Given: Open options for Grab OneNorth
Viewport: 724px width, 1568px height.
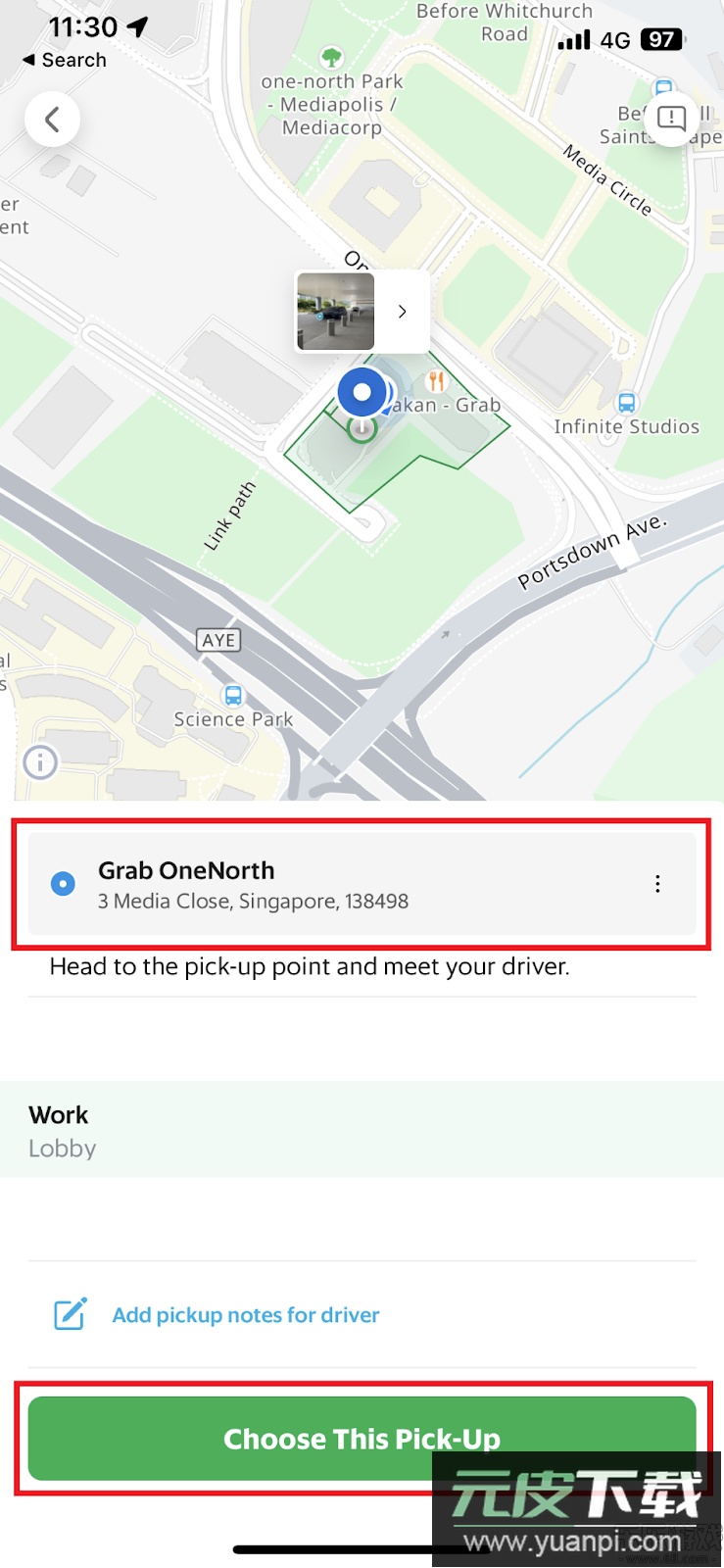Looking at the screenshot, I should (657, 884).
